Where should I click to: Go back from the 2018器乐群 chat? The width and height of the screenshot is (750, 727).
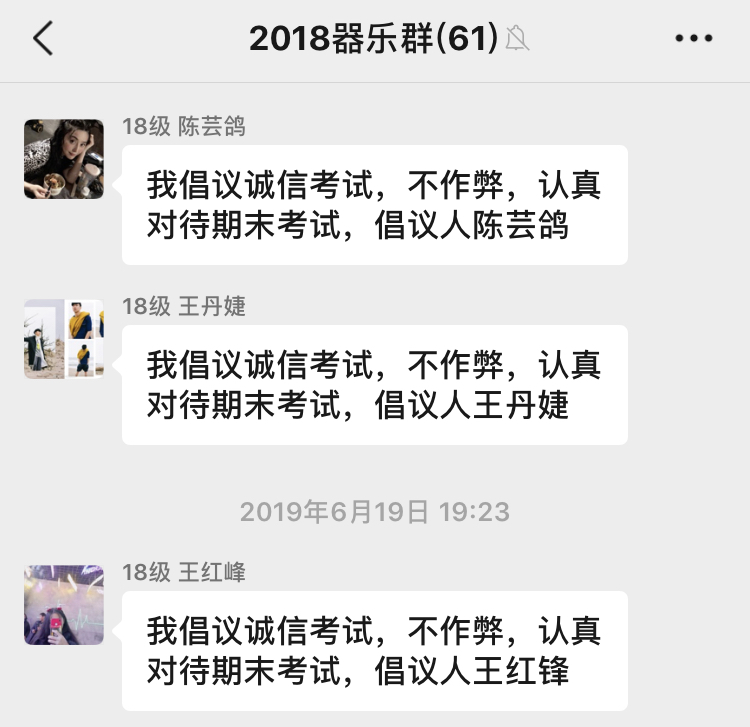pos(42,39)
